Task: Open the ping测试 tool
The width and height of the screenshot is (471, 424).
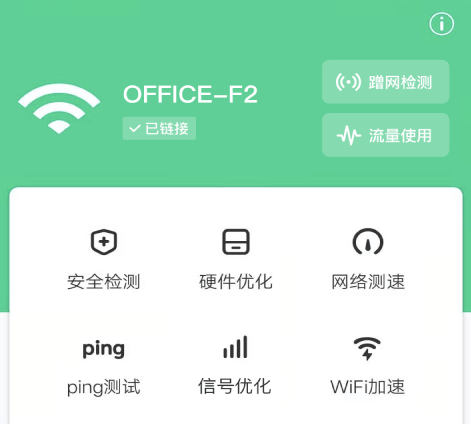Action: point(104,366)
